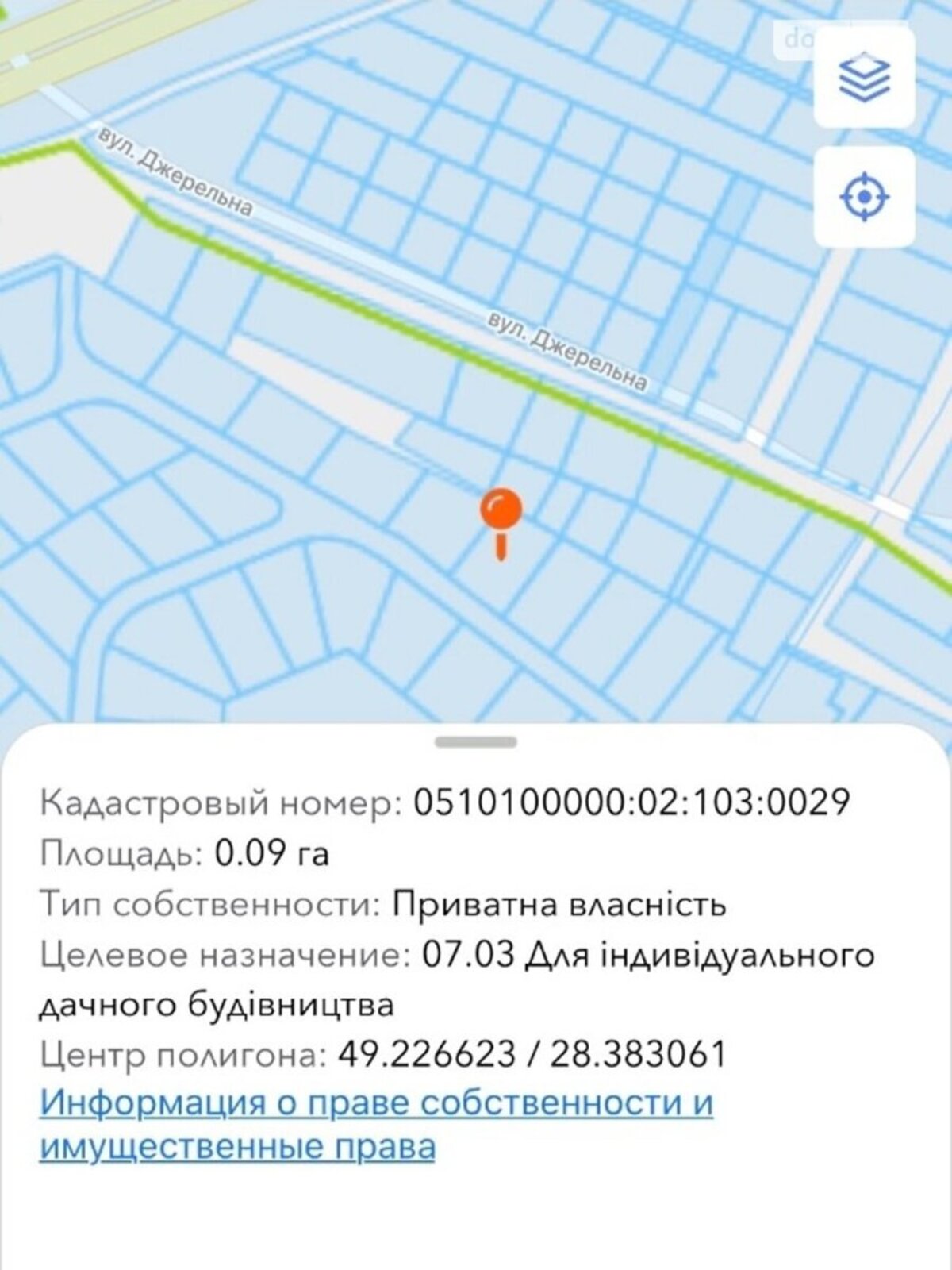This screenshot has width=952, height=1270.
Task: Open the ownership and property rights link
Action: [375, 1125]
